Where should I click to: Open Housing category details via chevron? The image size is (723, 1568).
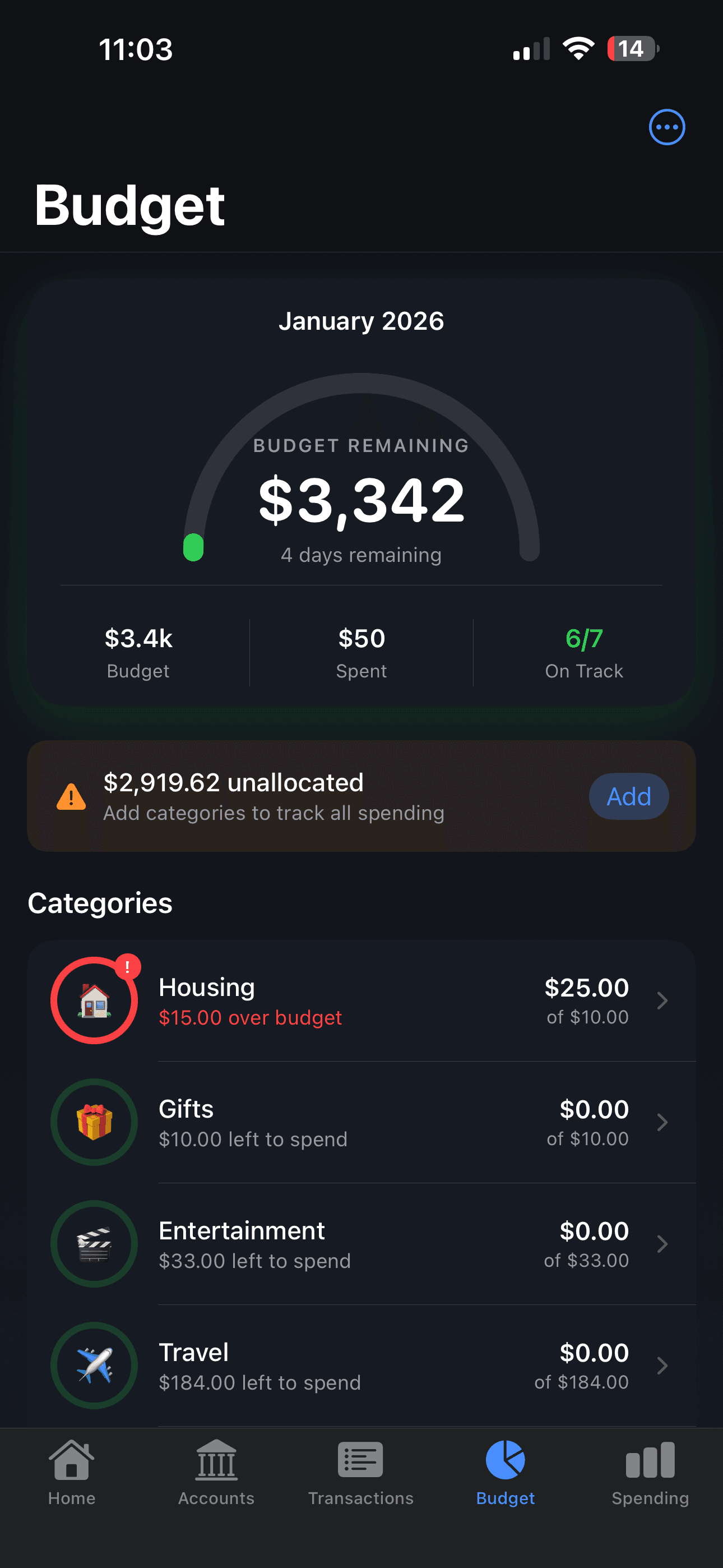tap(662, 1000)
